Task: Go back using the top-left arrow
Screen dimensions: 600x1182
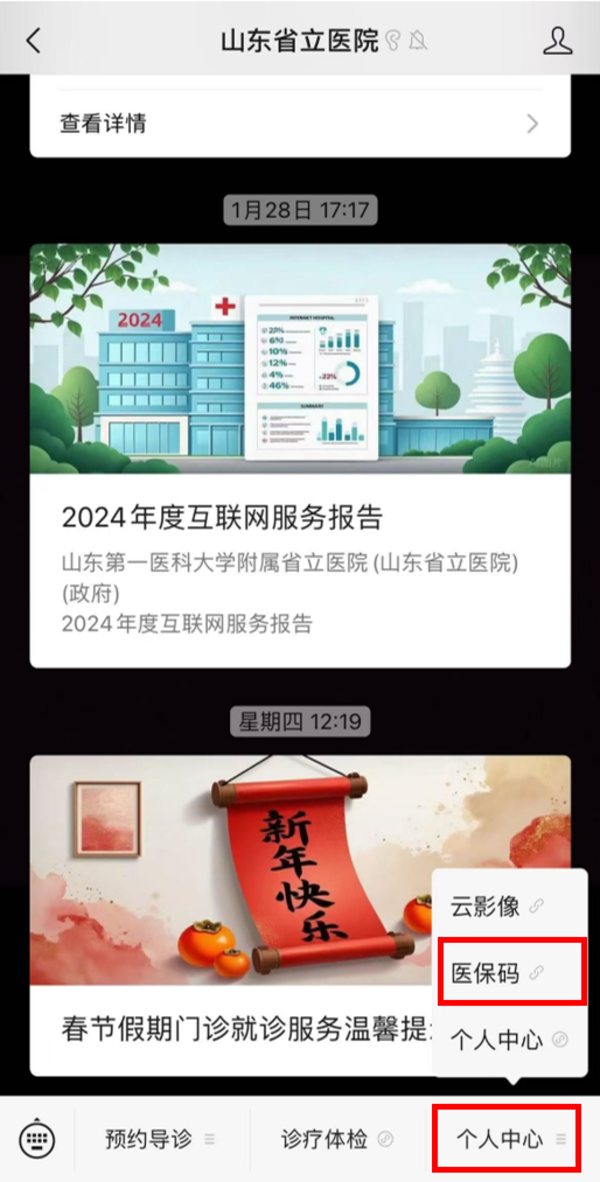Action: tap(35, 40)
